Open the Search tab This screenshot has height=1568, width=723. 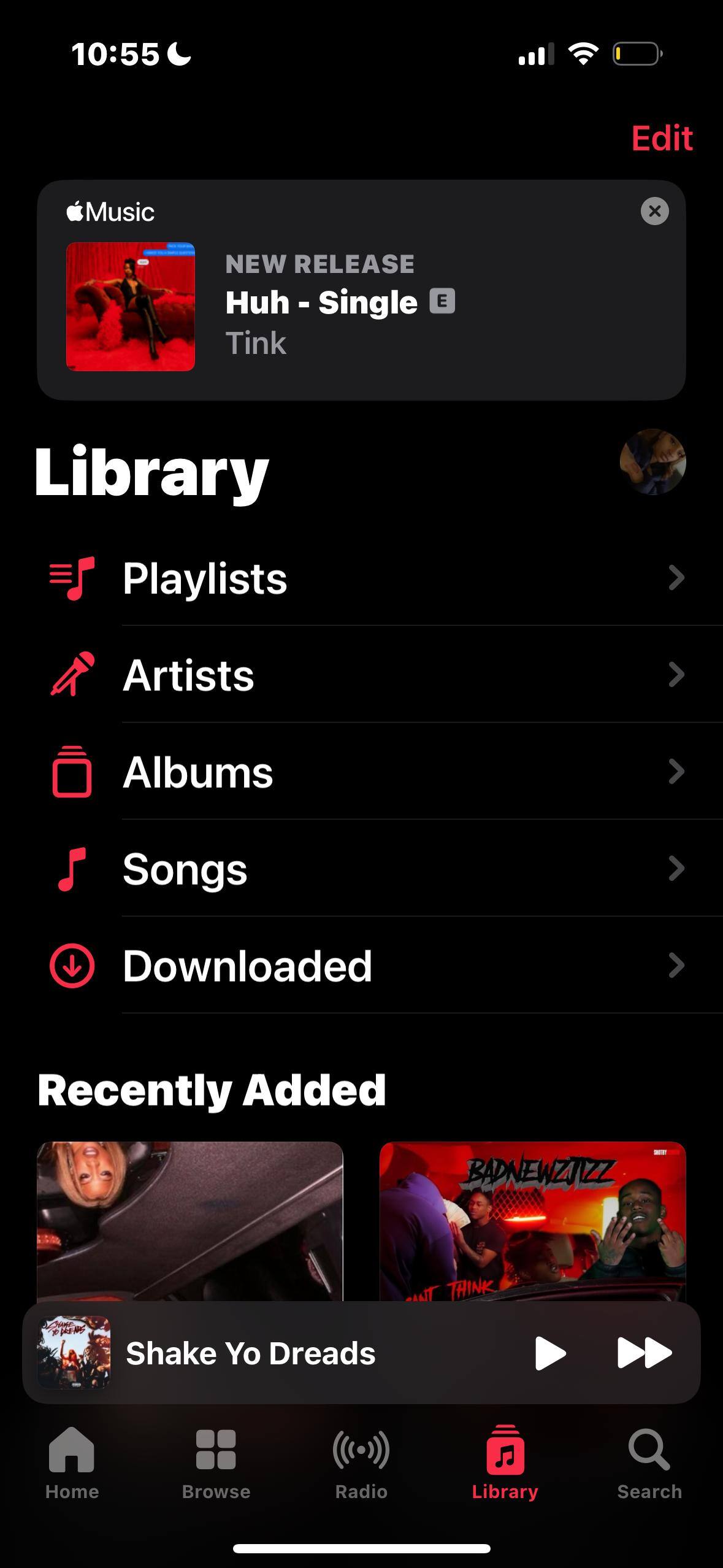tap(649, 1462)
